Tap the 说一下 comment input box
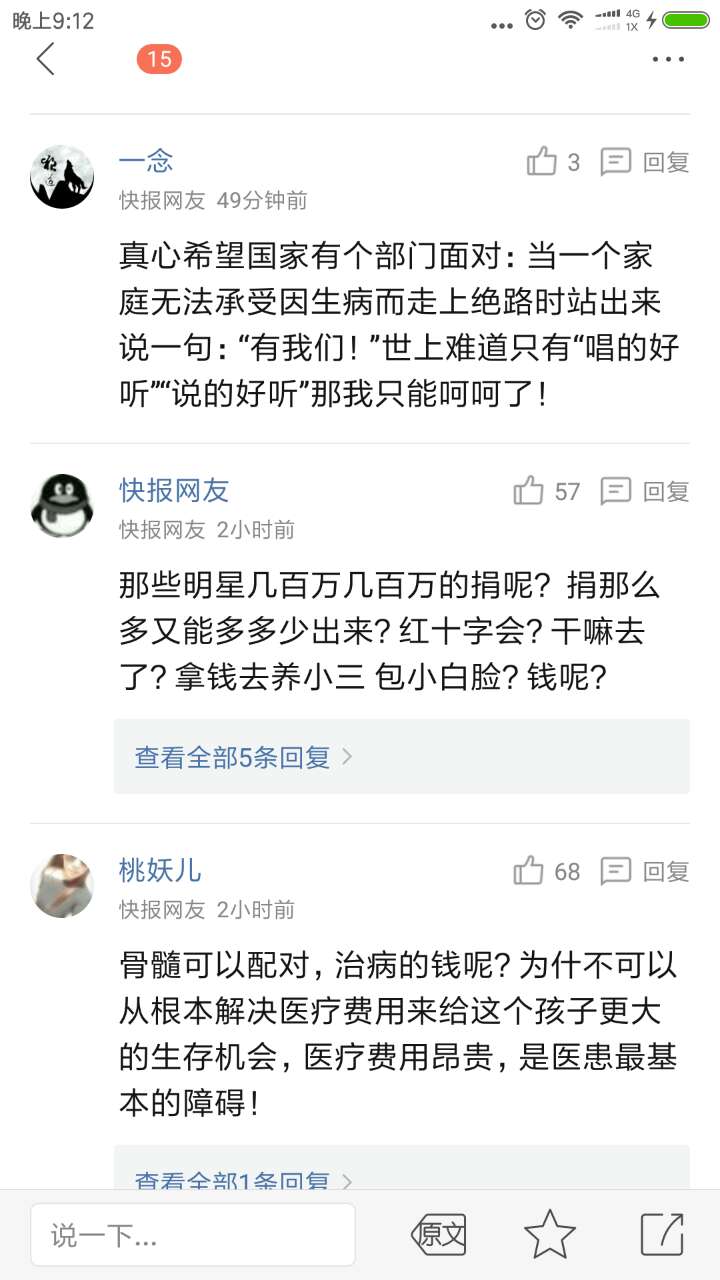 coord(193,1235)
